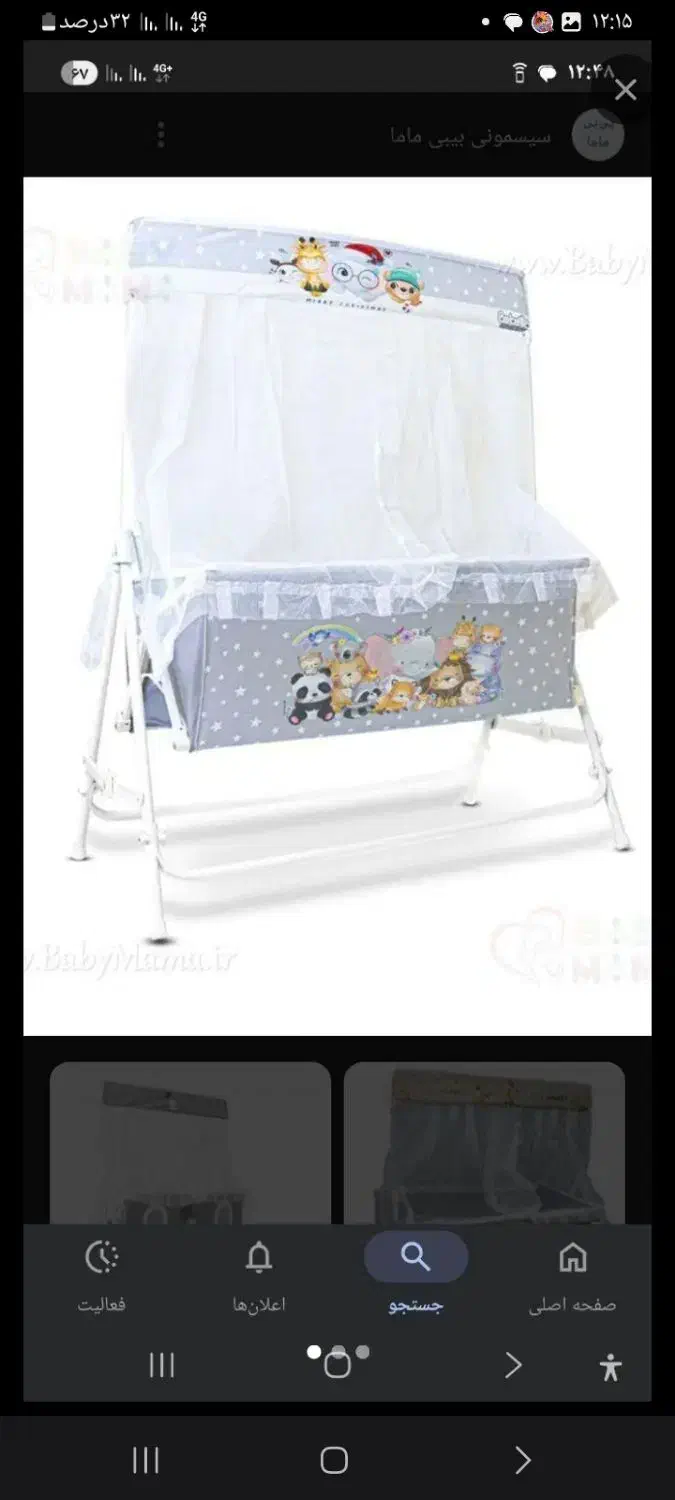This screenshot has width=675, height=1500.
Task: Open the recent apps overview
Action: coord(146,1461)
